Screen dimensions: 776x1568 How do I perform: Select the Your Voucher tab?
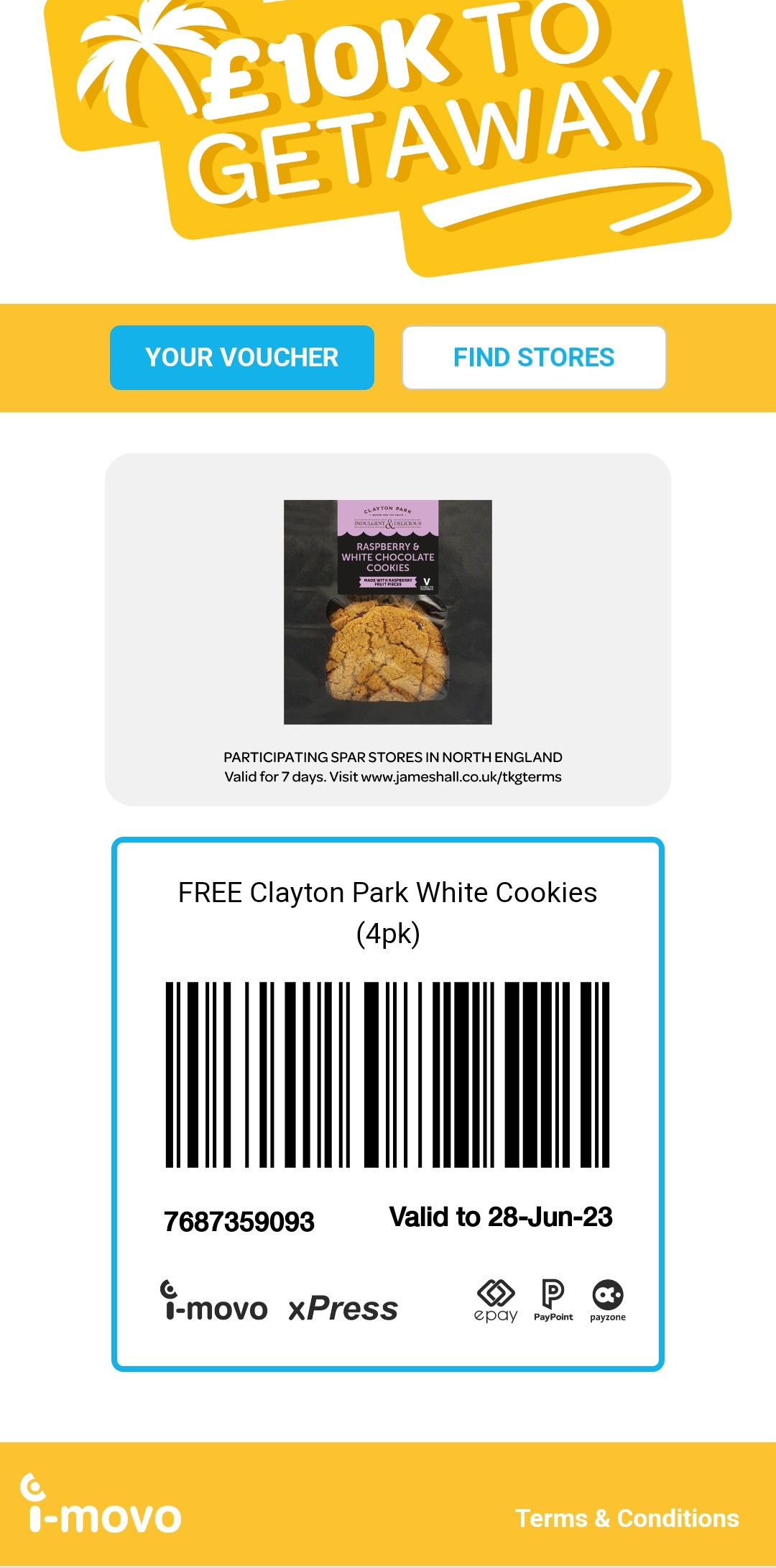(x=241, y=358)
